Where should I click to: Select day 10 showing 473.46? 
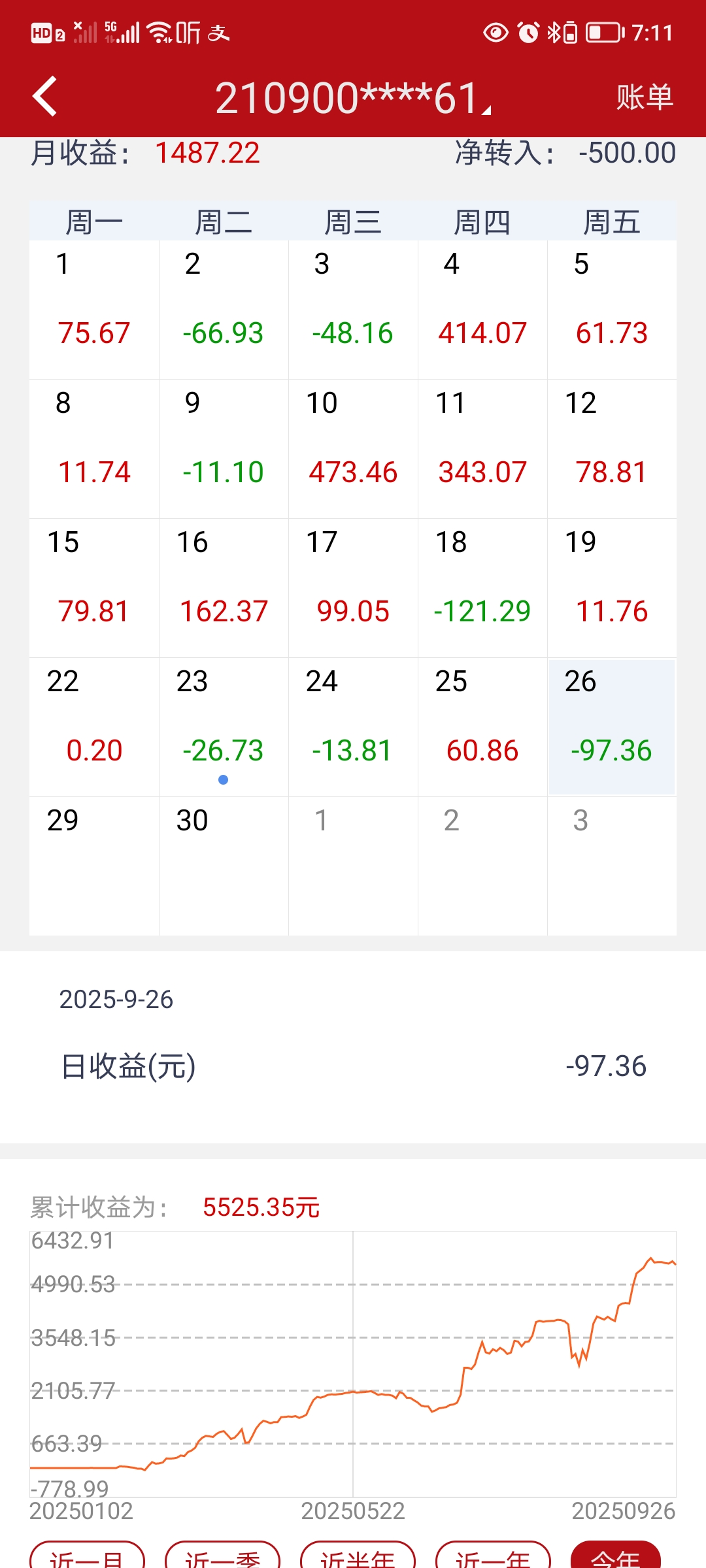click(353, 449)
